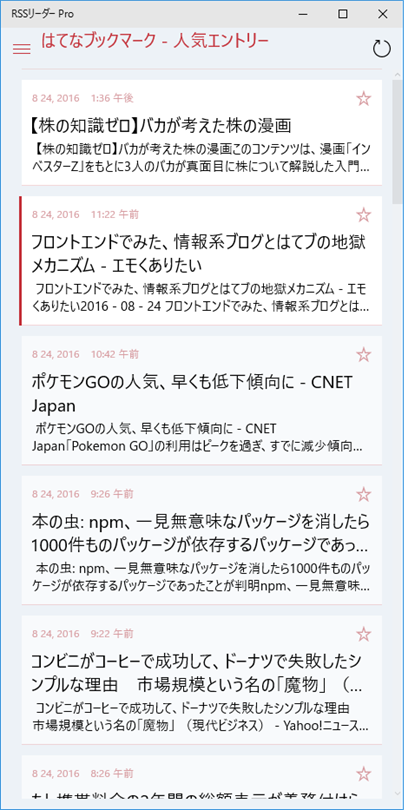Screen dimensions: 404x810
Task: Open the hamburger drawer menu
Action: (22, 49)
